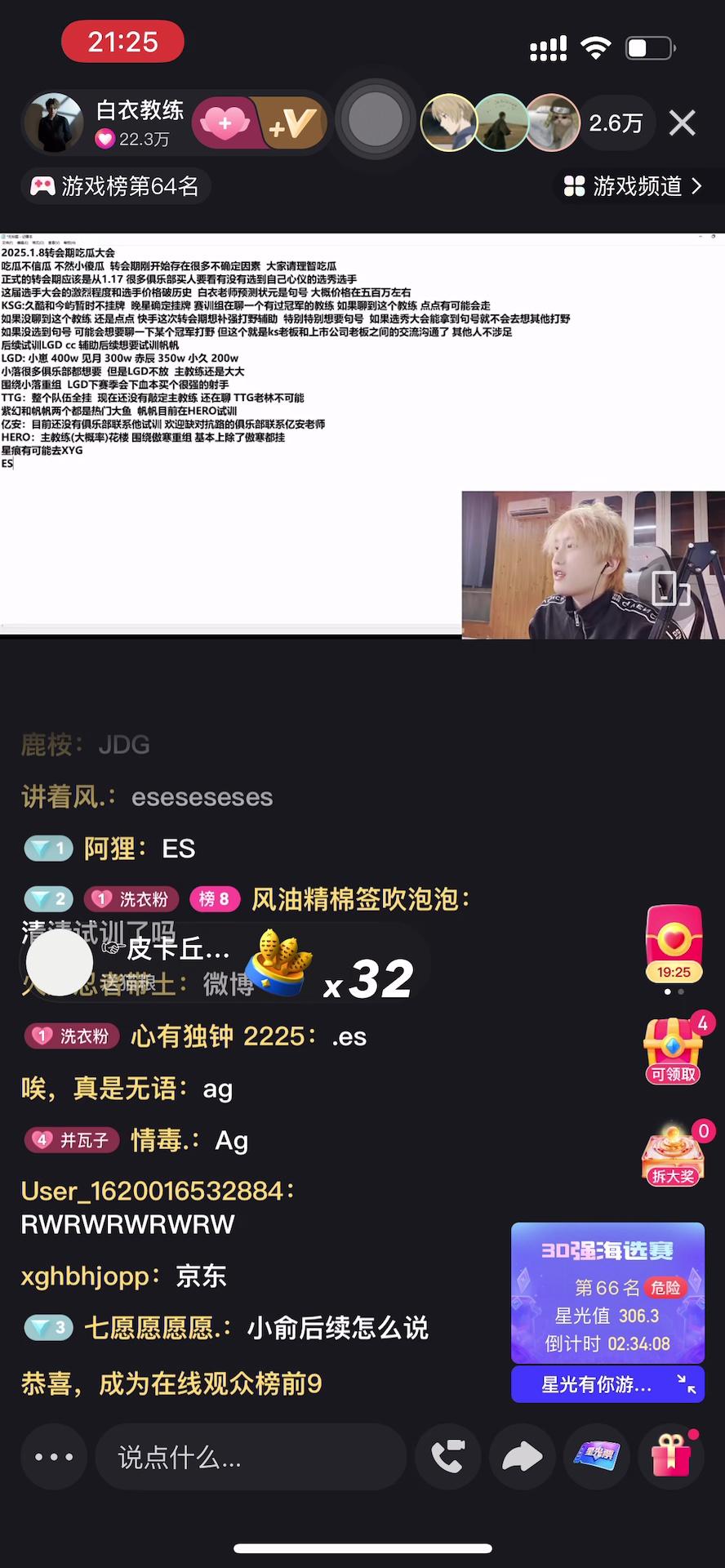The width and height of the screenshot is (725, 1568).
Task: Collapse the 星光有你游 panel
Action: pos(687,1383)
